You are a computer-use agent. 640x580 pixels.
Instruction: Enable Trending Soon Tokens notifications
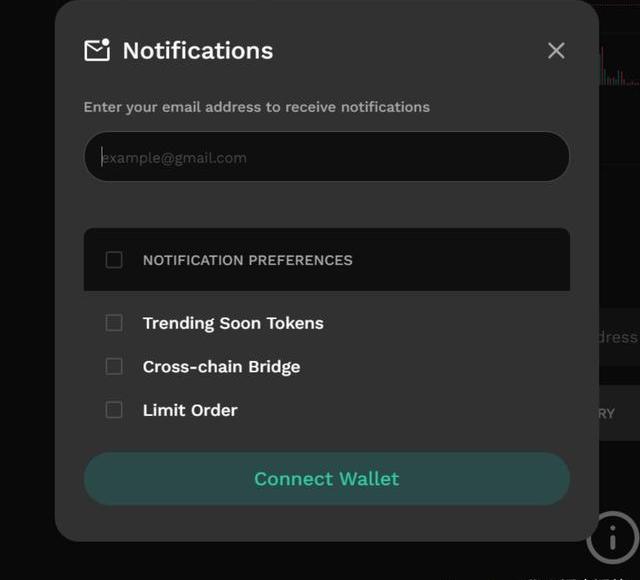point(114,323)
